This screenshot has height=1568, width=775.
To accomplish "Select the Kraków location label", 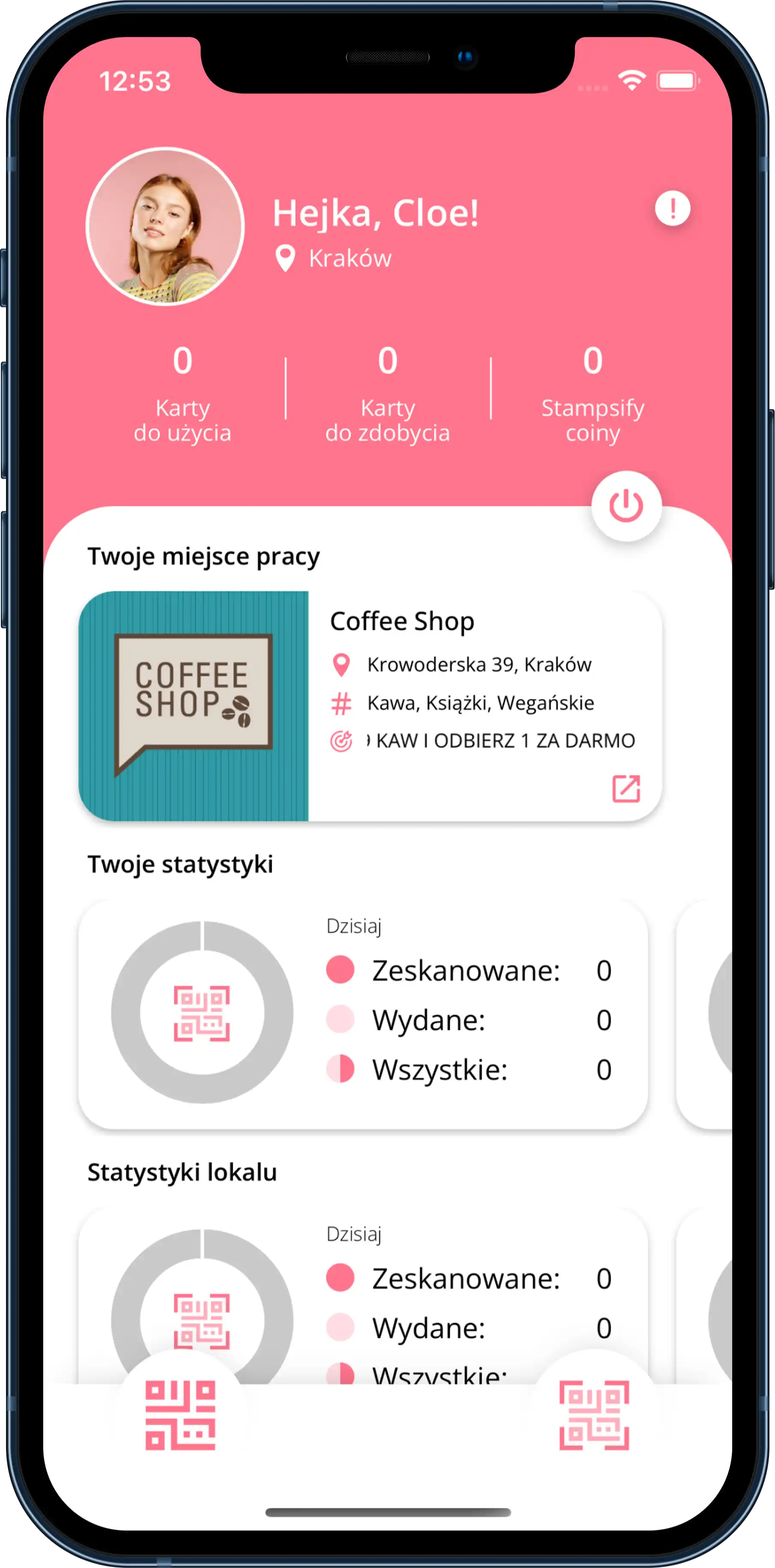I will tap(349, 259).
